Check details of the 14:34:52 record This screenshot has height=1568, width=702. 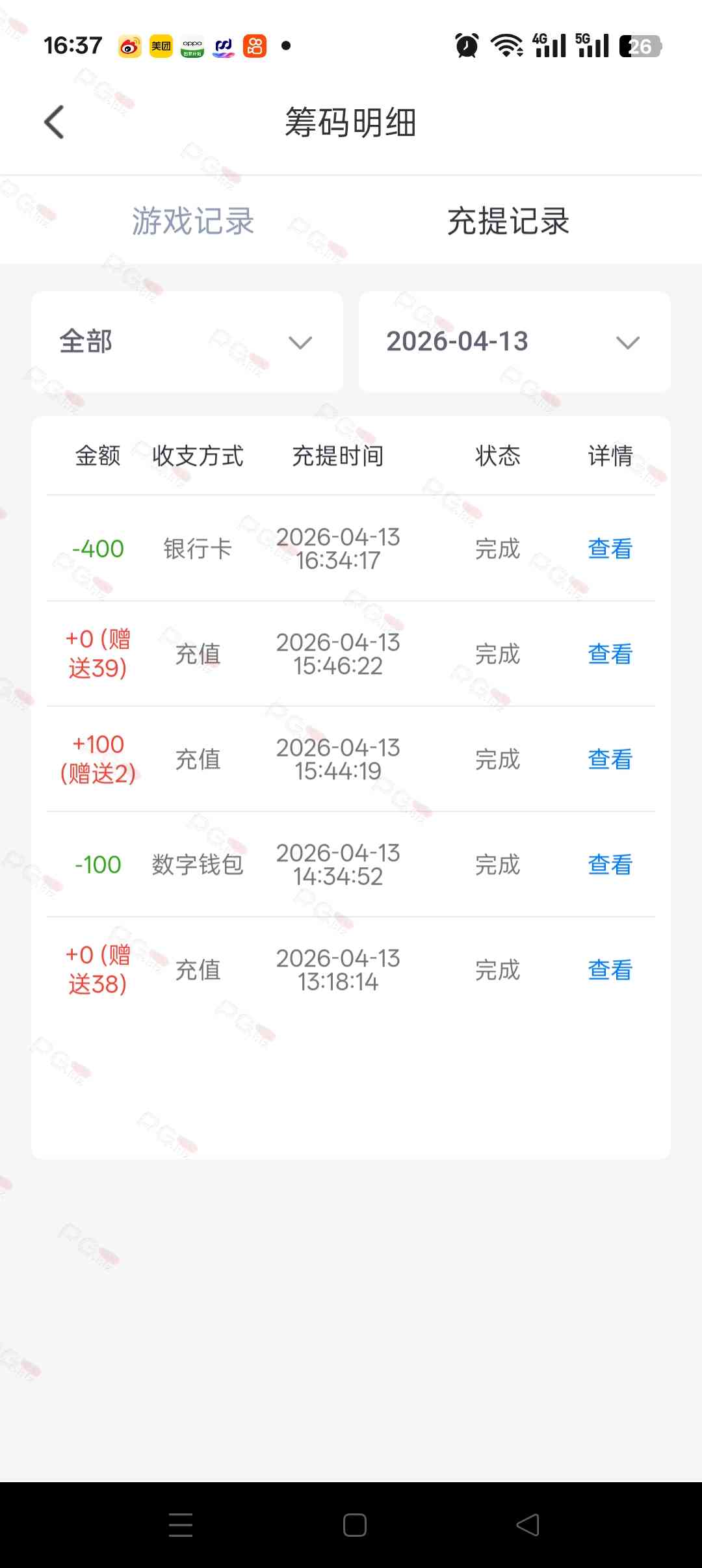[610, 865]
